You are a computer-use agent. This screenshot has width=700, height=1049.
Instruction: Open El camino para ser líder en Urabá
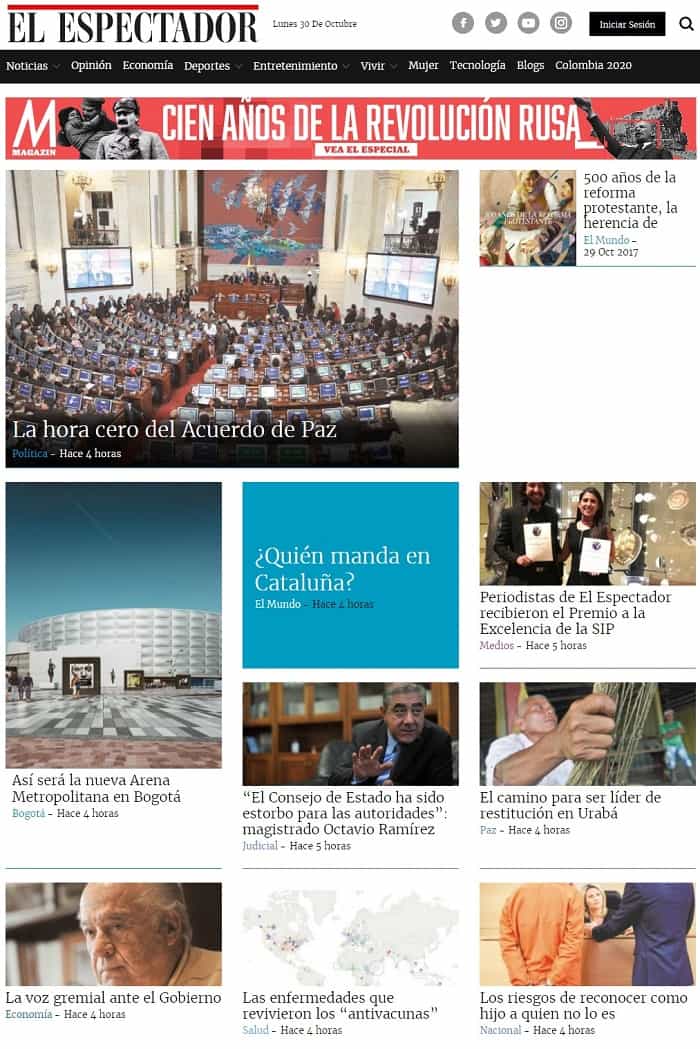tap(570, 805)
